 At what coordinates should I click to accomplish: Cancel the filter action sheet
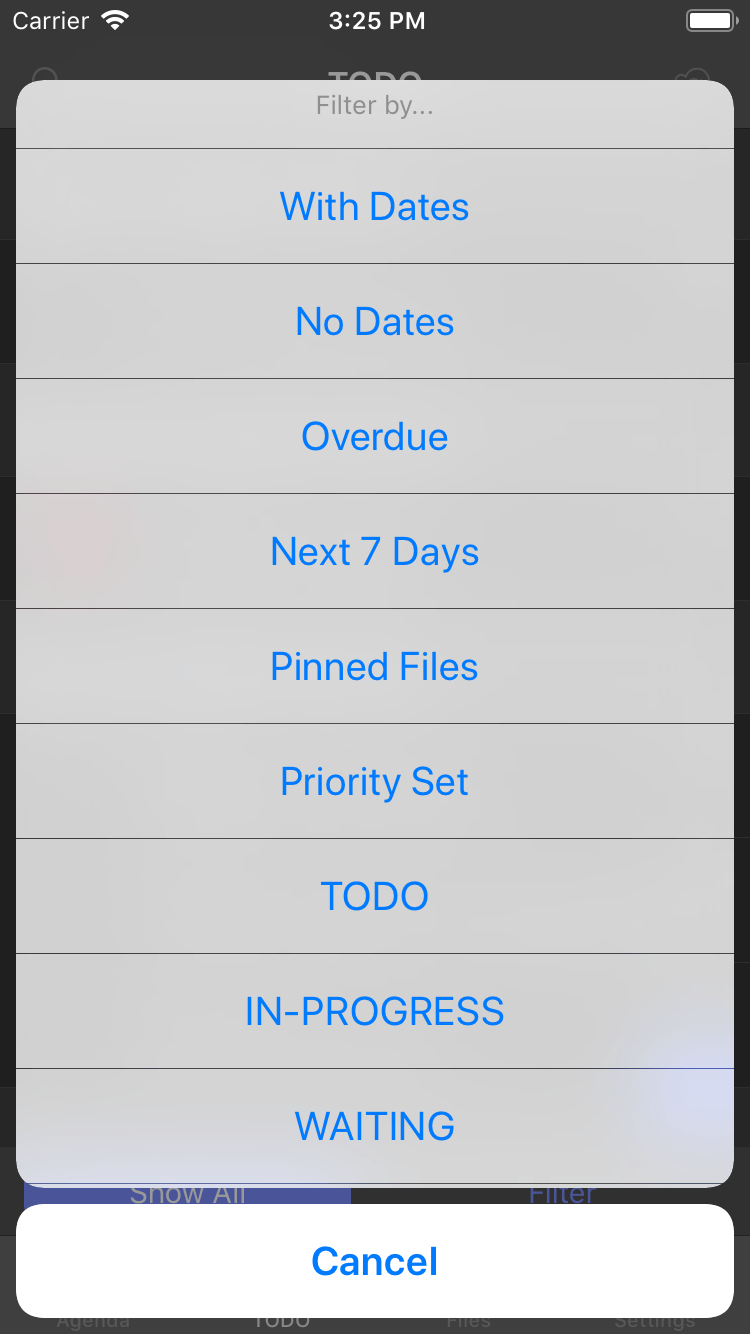(x=375, y=1261)
